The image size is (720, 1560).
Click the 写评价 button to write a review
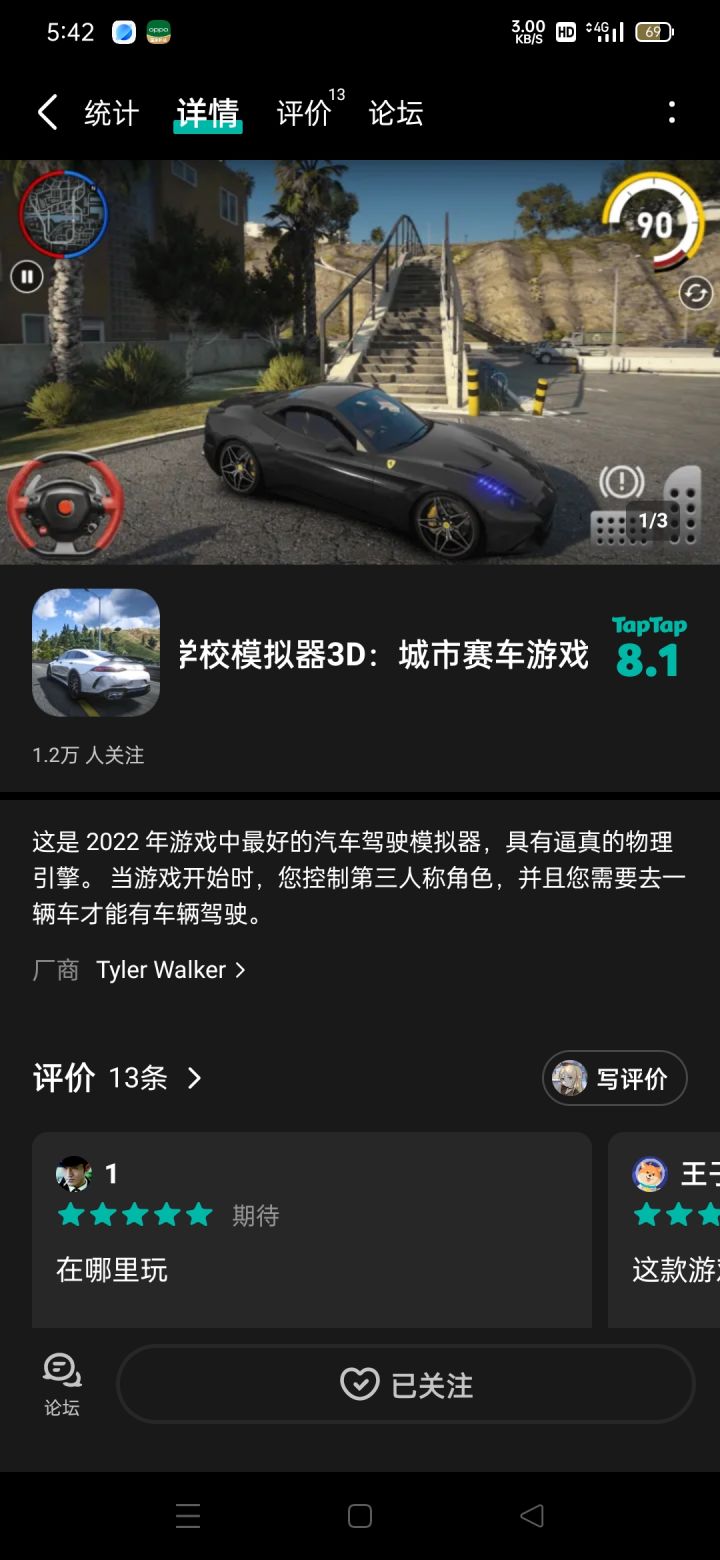[614, 1078]
